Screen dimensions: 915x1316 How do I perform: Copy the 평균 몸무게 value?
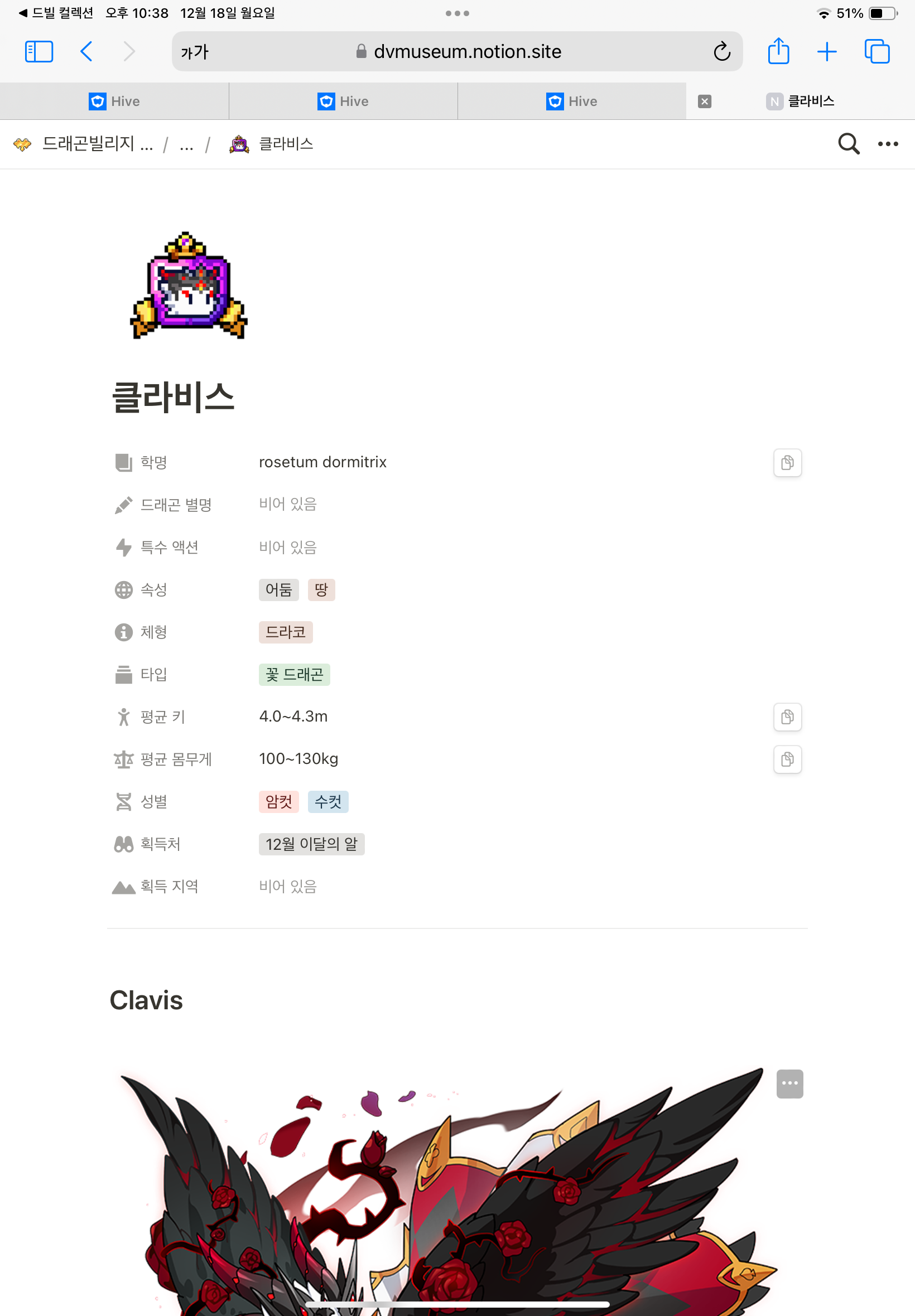pyautogui.click(x=787, y=759)
